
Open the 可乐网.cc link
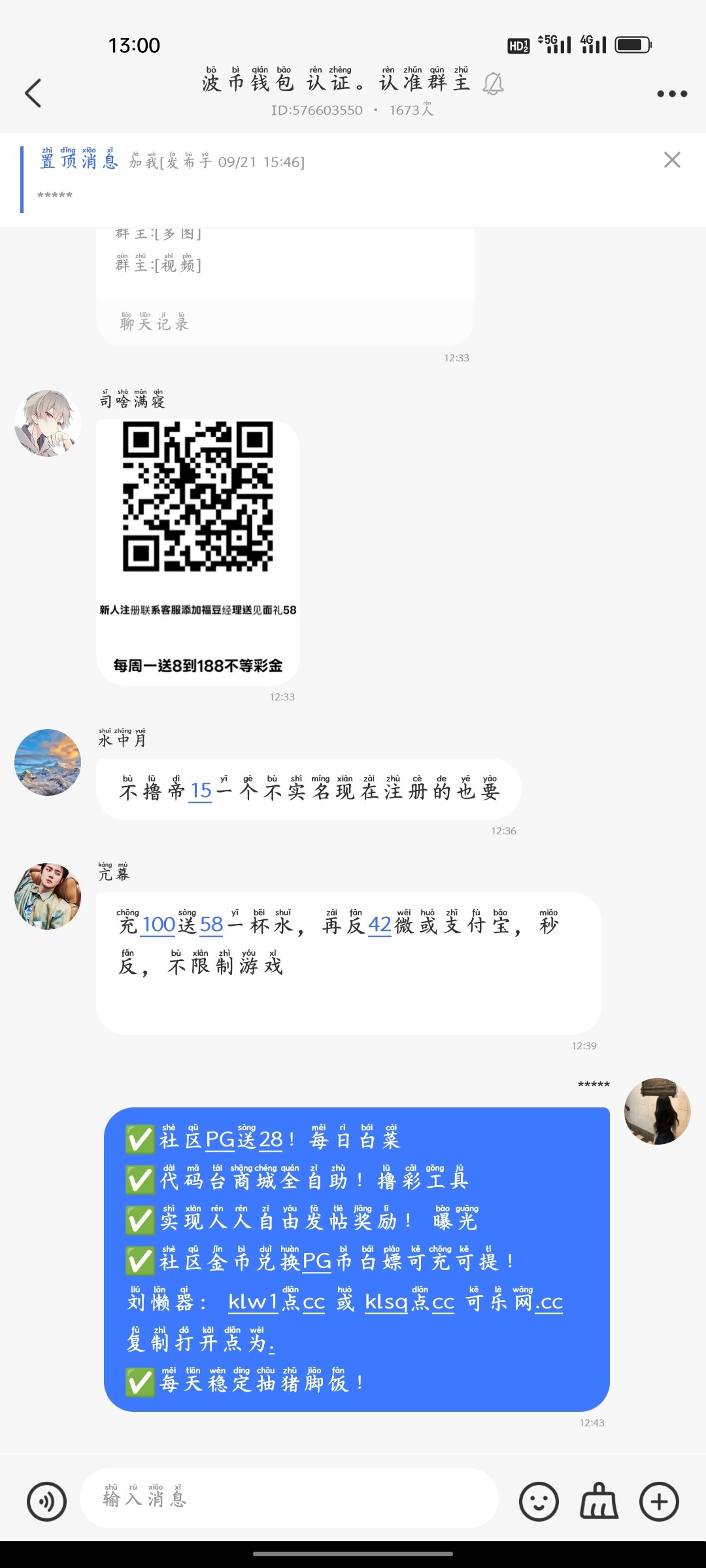pos(516,1302)
